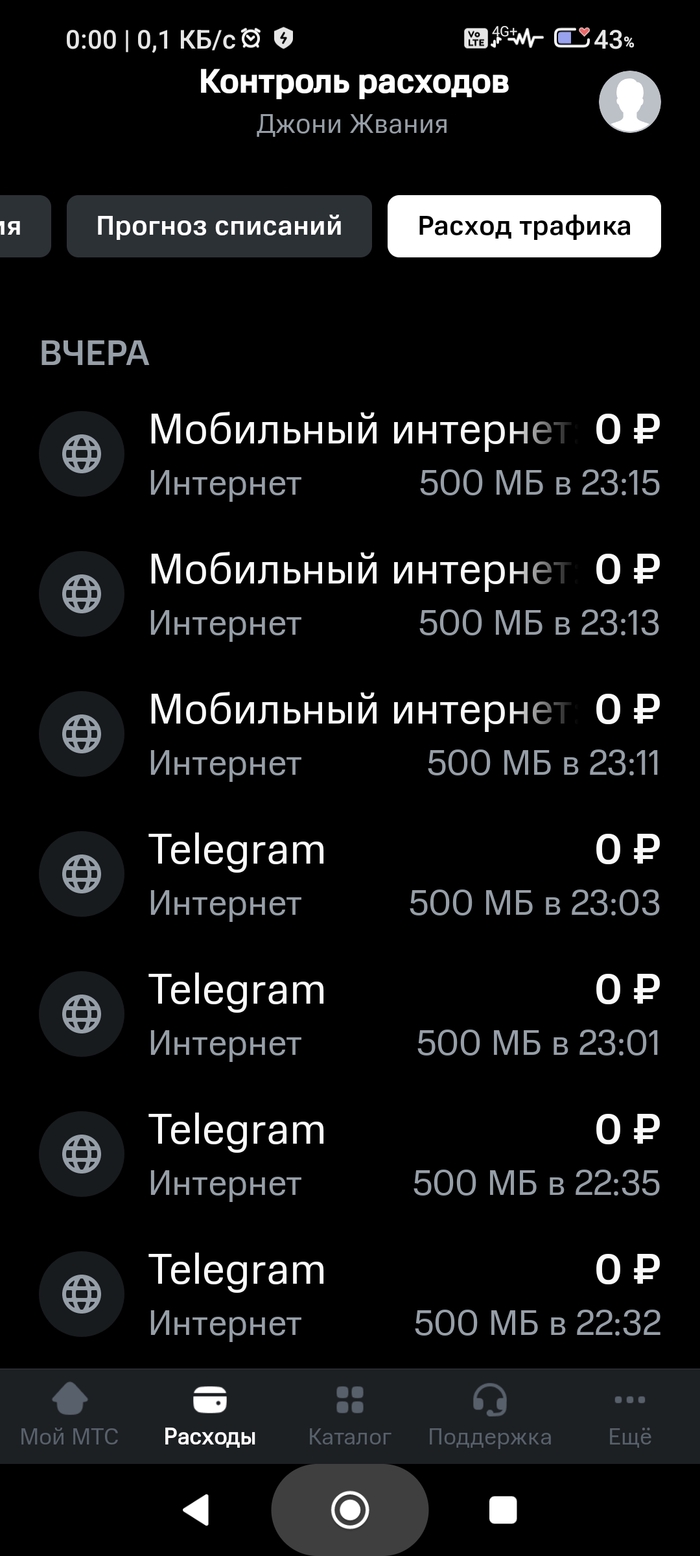Open Мобильный интернет entry at 23:15
The image size is (700, 1556).
click(350, 455)
